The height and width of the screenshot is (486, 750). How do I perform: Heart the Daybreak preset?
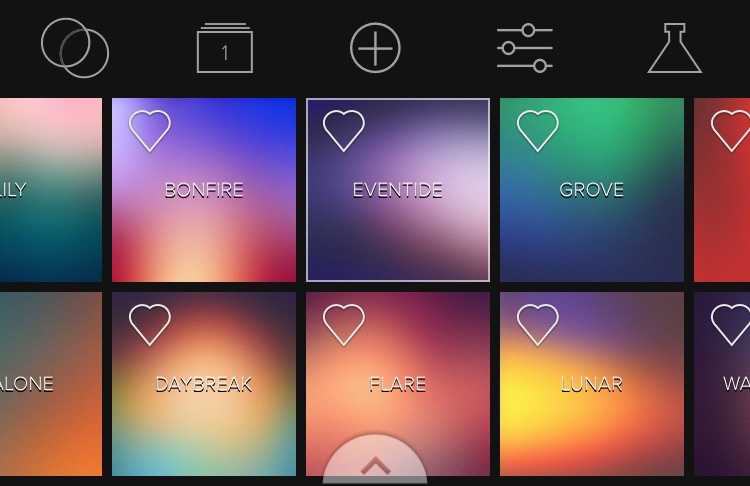click(x=150, y=325)
